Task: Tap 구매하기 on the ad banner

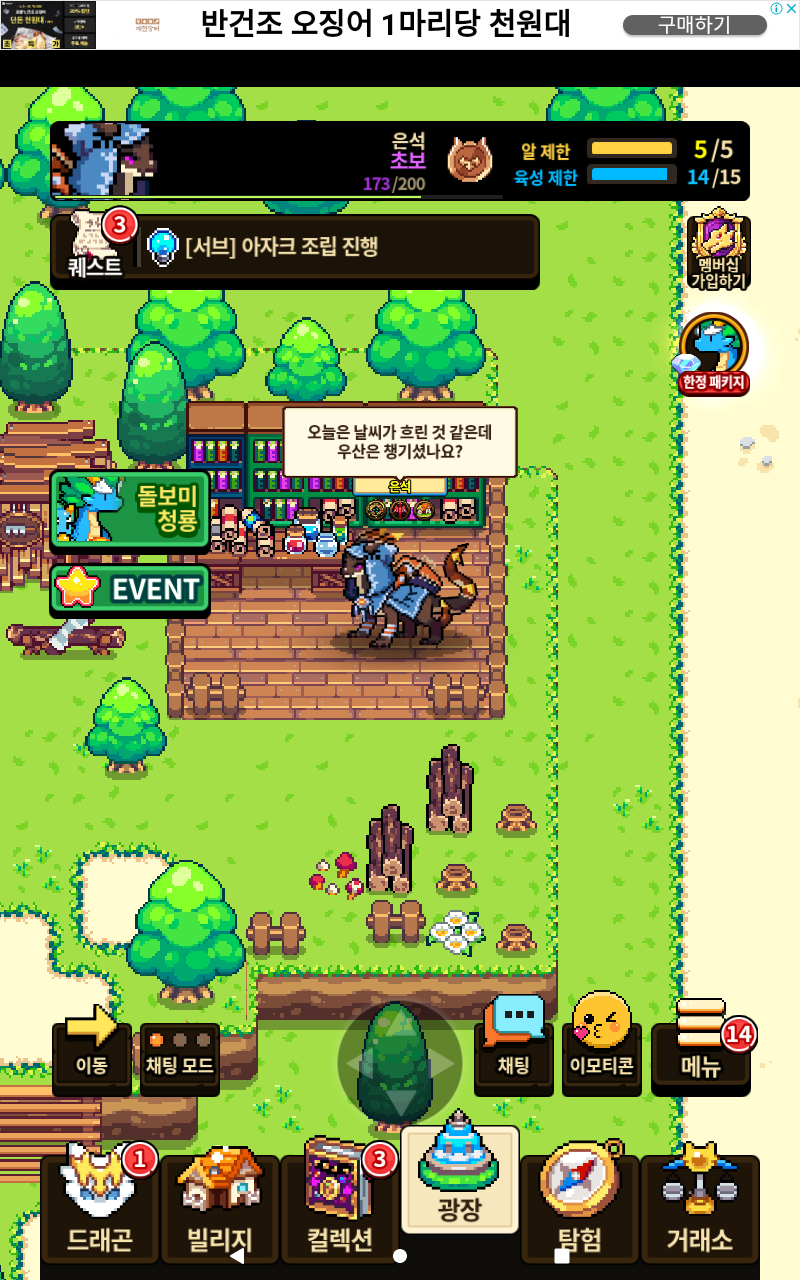Action: [694, 25]
